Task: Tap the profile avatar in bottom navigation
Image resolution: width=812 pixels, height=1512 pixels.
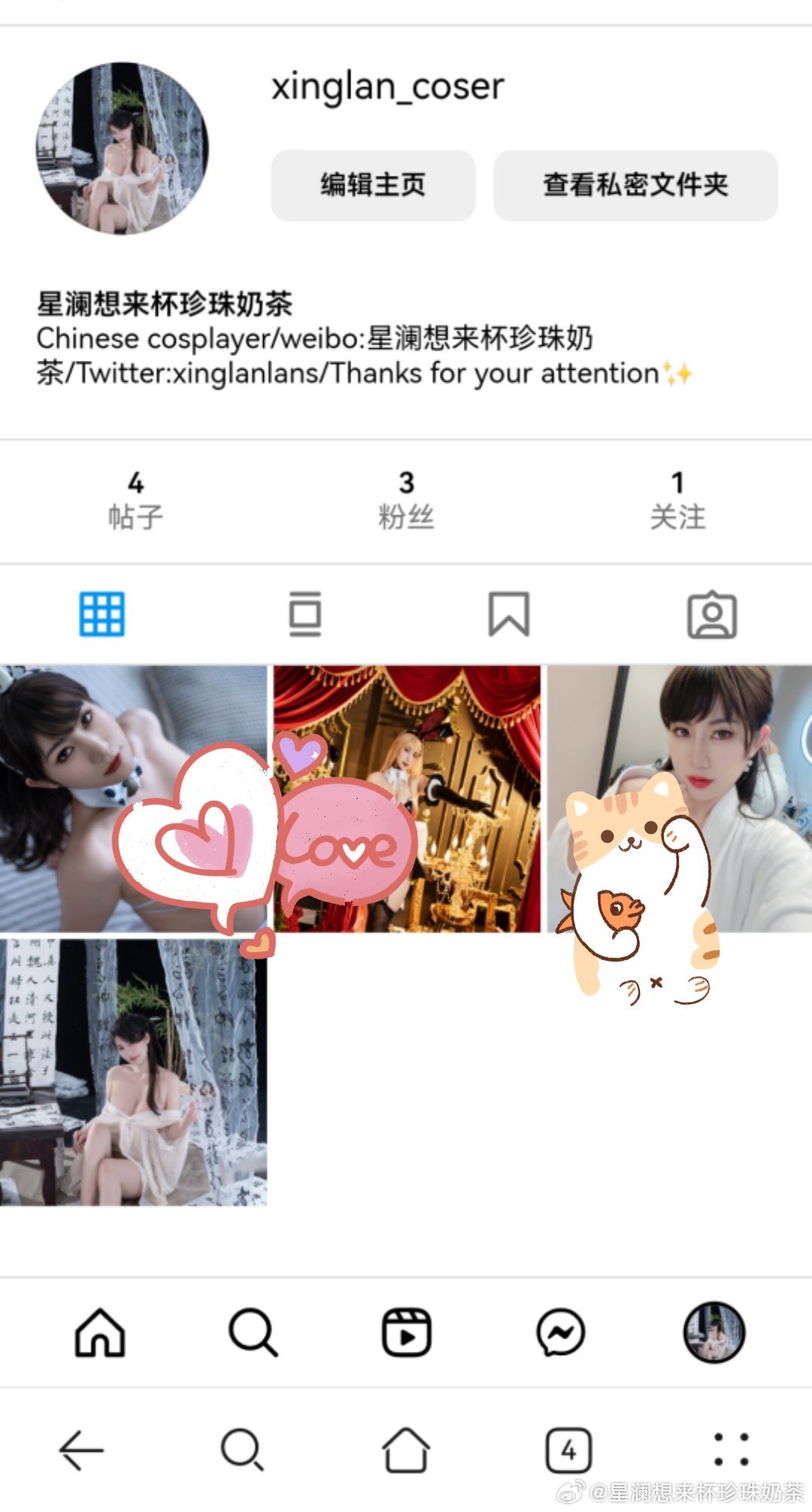Action: tap(714, 1332)
